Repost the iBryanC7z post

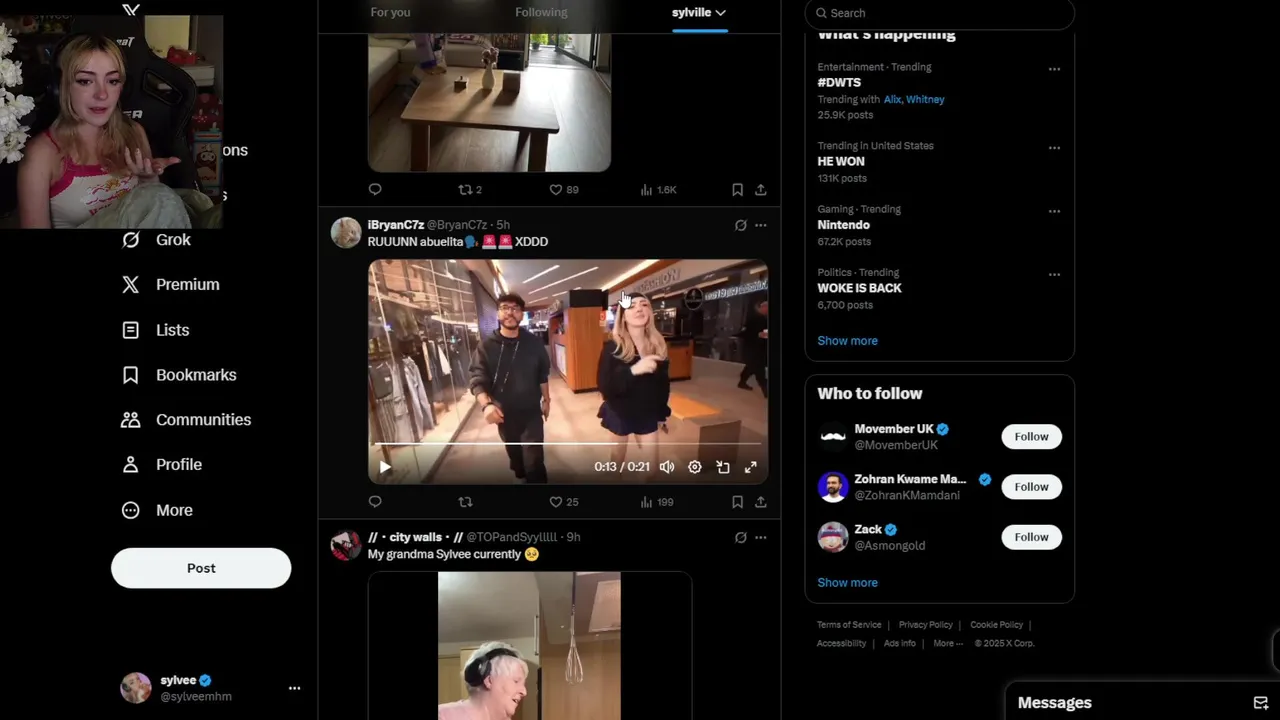(x=465, y=502)
